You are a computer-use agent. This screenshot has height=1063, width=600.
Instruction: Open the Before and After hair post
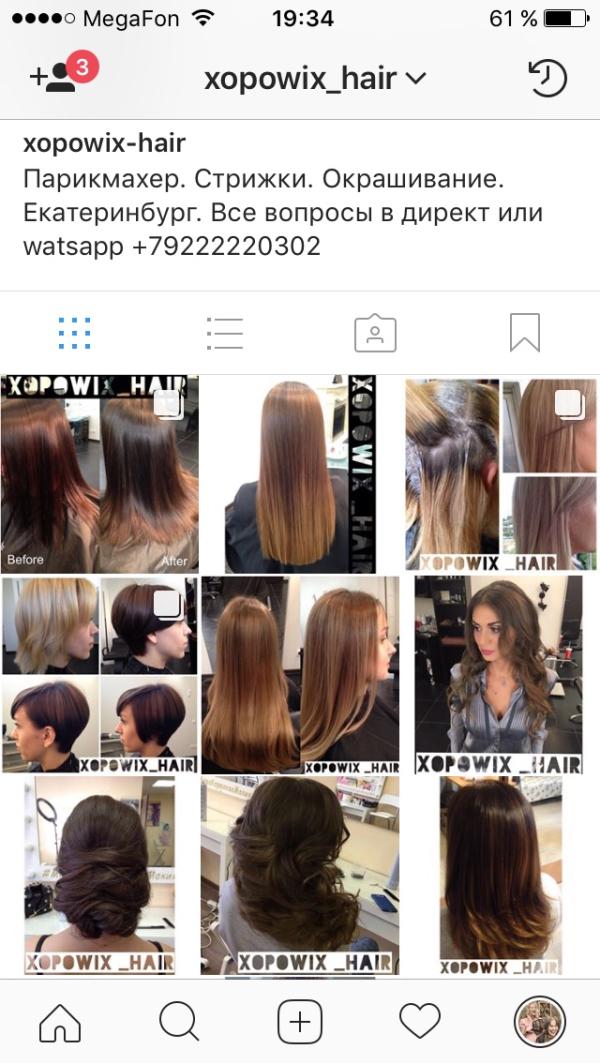click(x=100, y=474)
